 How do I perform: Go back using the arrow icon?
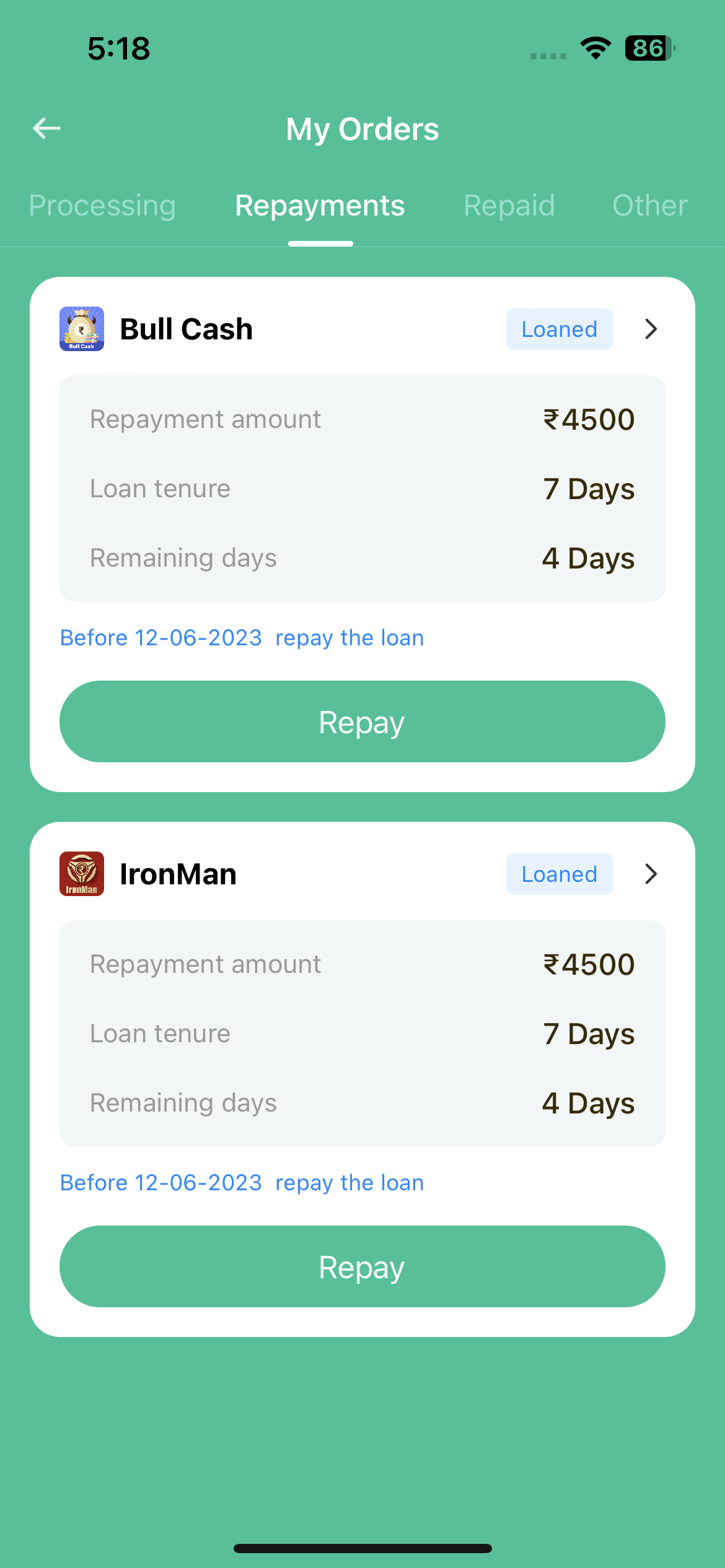pyautogui.click(x=46, y=128)
